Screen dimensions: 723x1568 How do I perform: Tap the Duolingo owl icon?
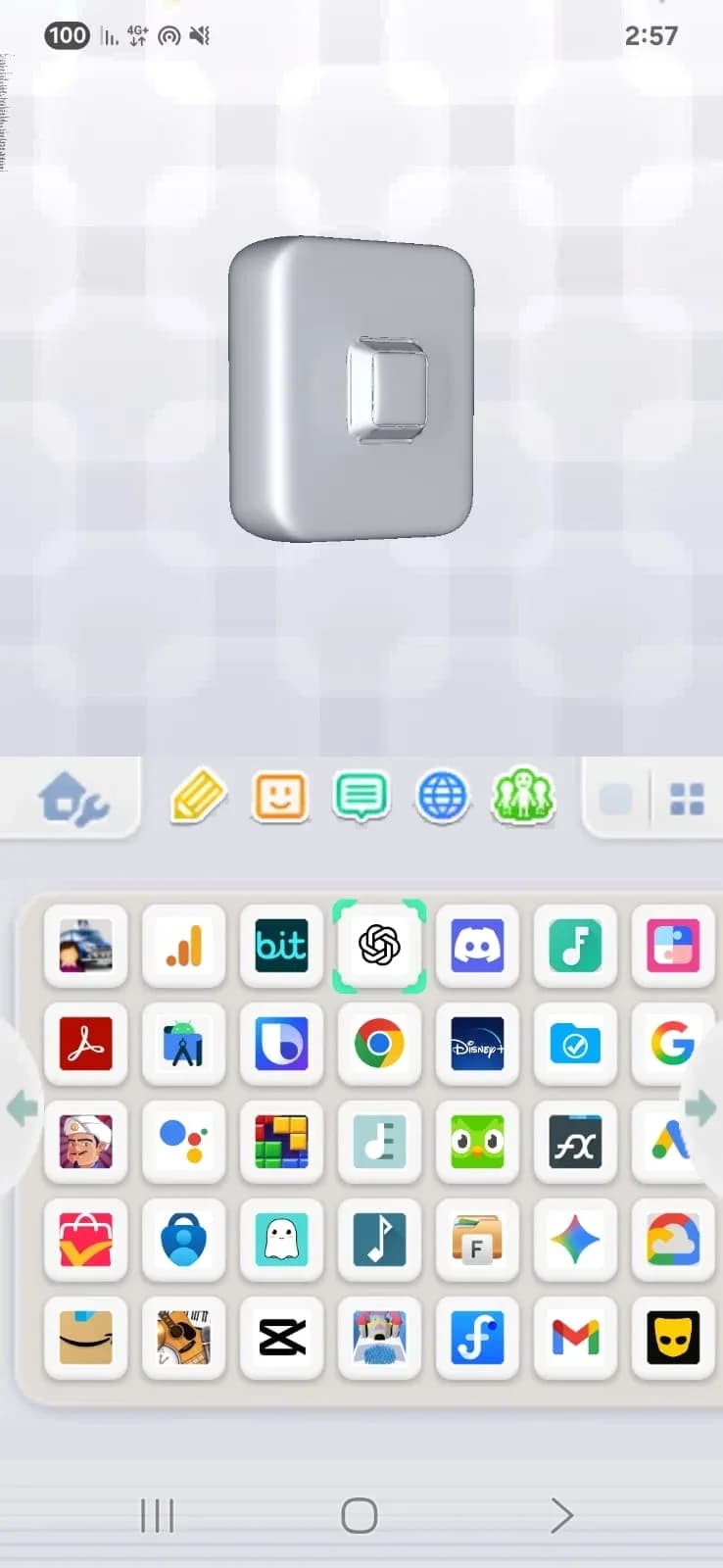click(x=477, y=1142)
